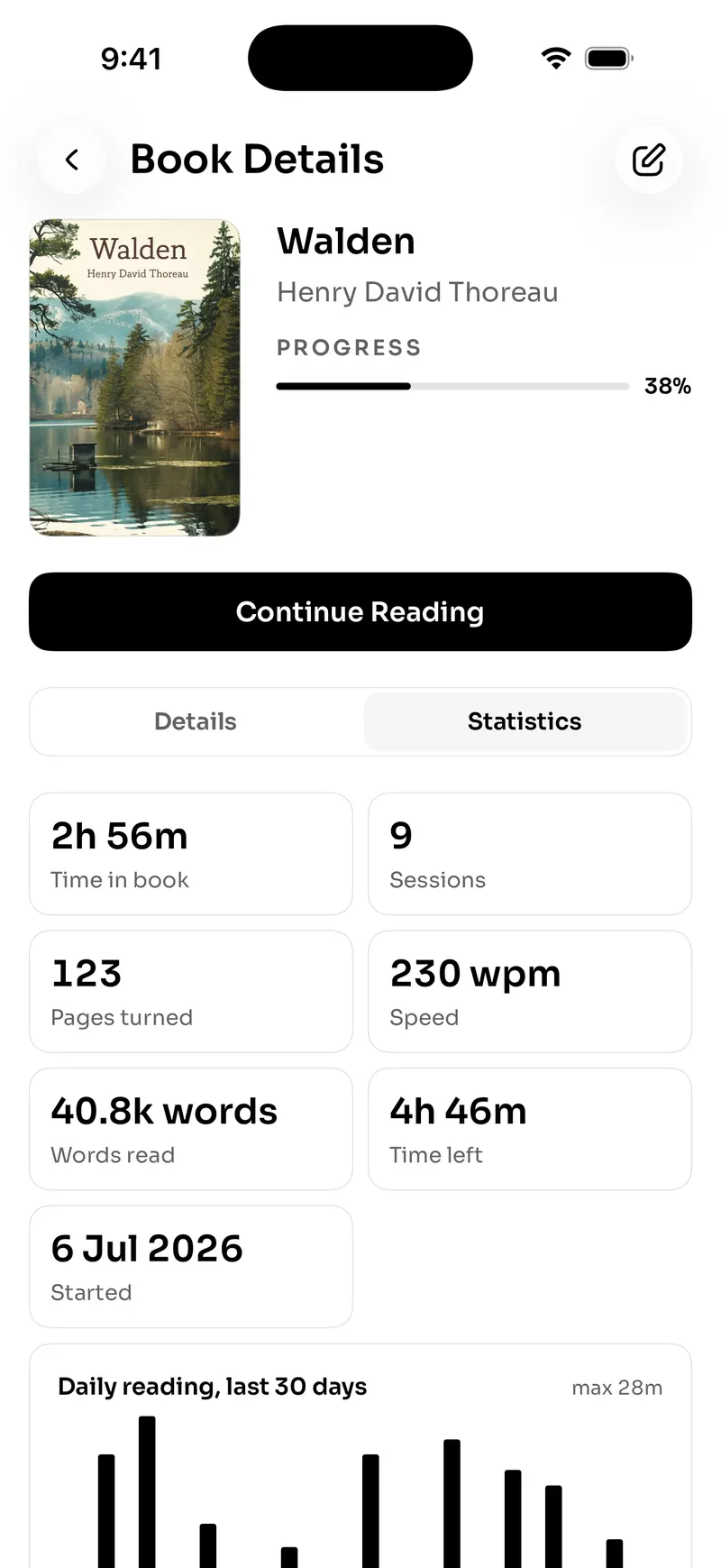Tap Continue Reading button

(x=360, y=611)
